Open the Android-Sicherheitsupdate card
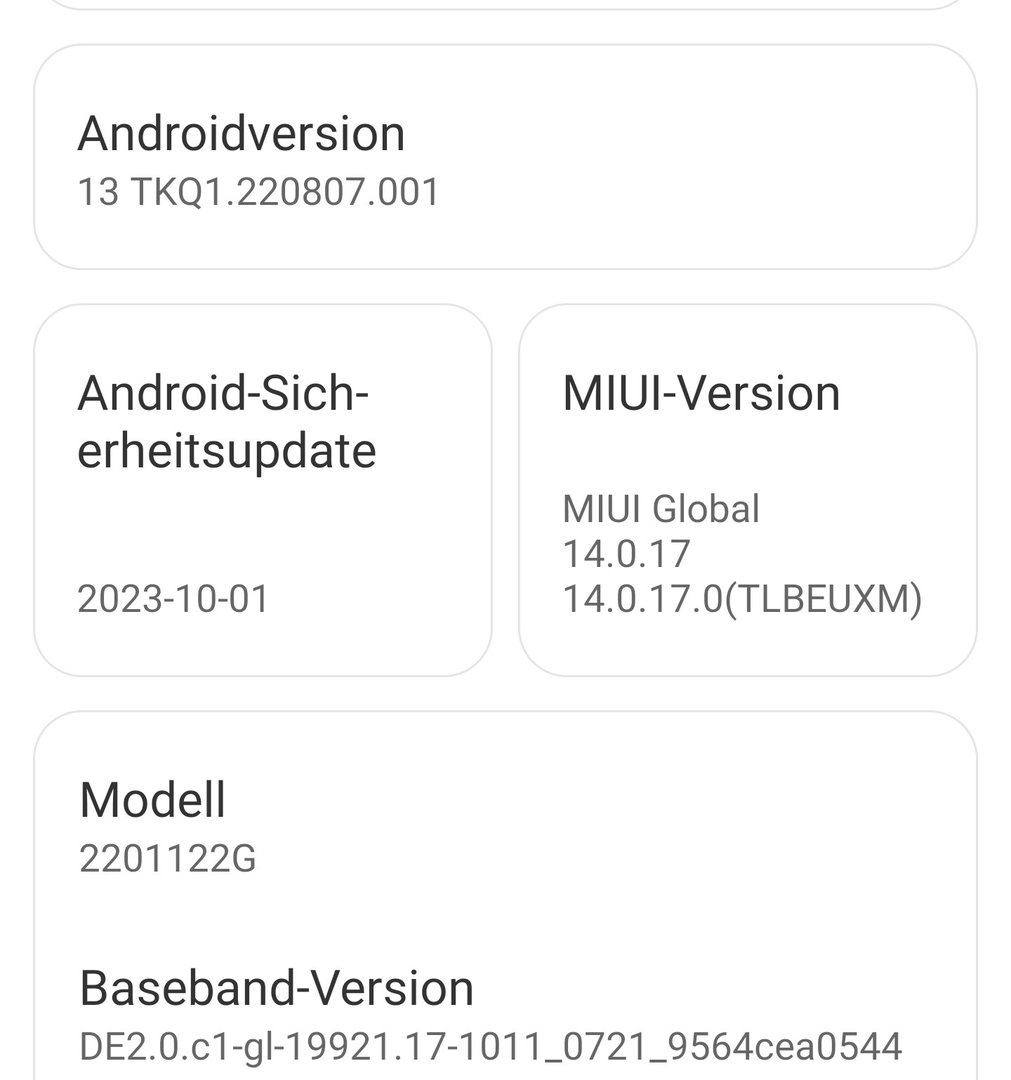The height and width of the screenshot is (1080, 1011). (263, 490)
